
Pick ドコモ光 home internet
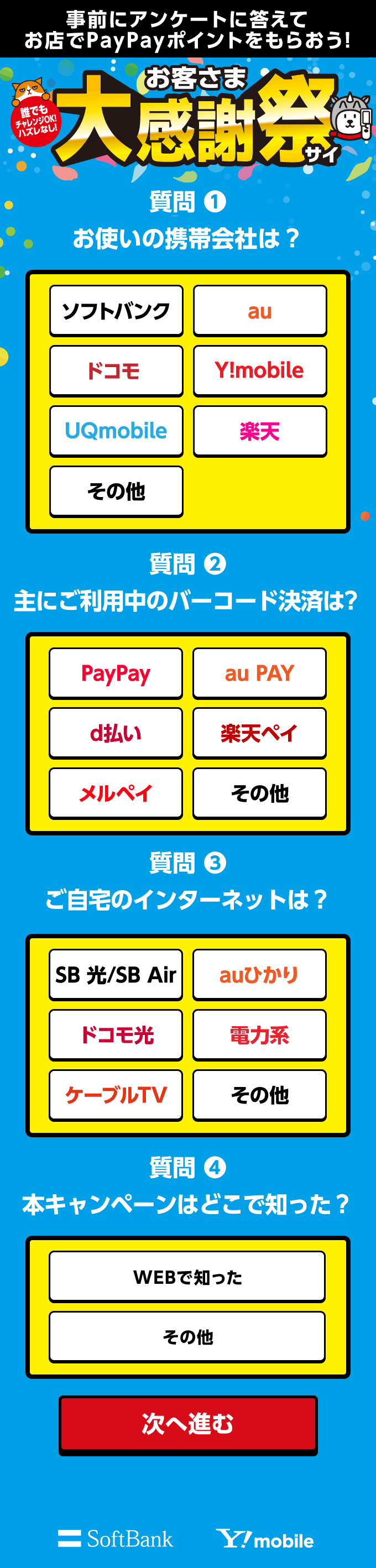click(x=116, y=1035)
